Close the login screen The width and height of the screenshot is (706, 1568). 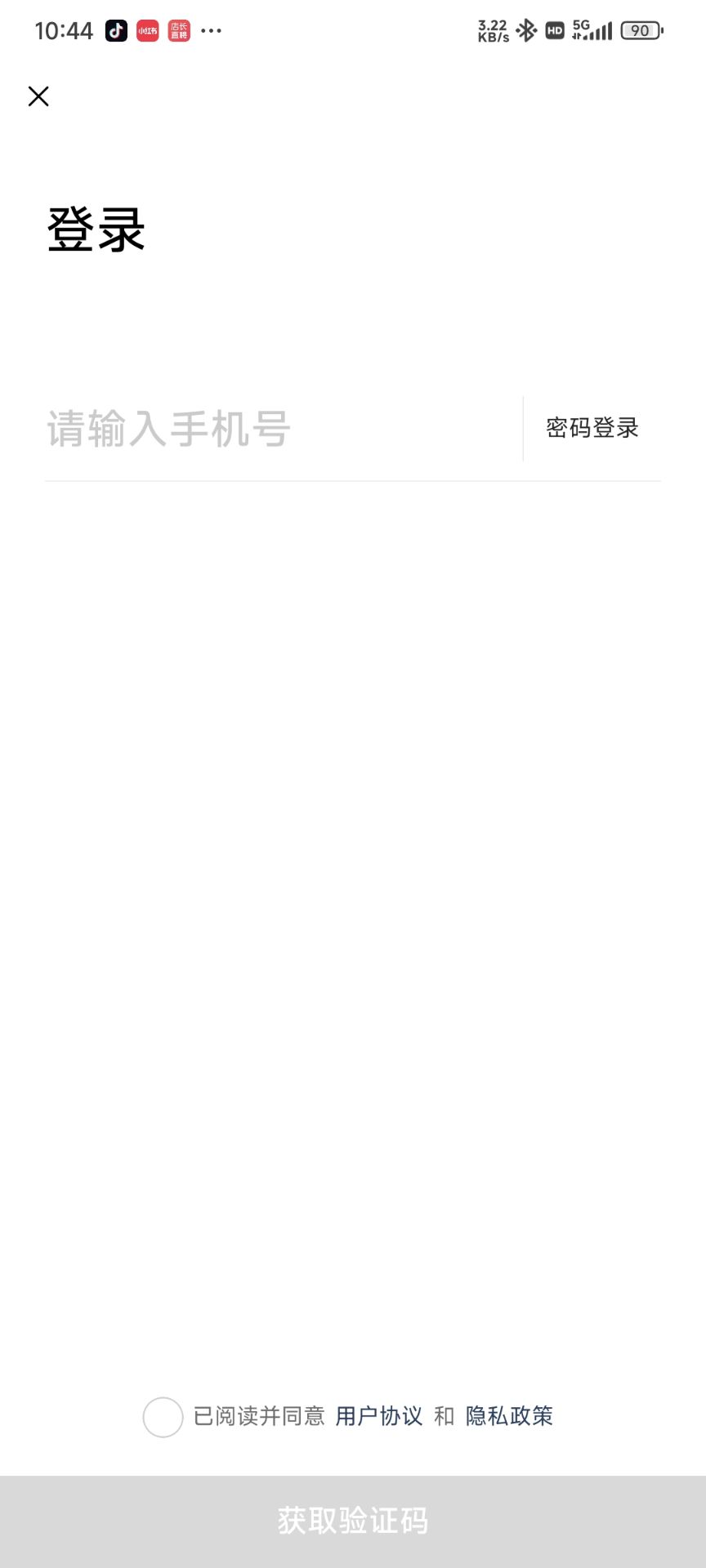38,96
